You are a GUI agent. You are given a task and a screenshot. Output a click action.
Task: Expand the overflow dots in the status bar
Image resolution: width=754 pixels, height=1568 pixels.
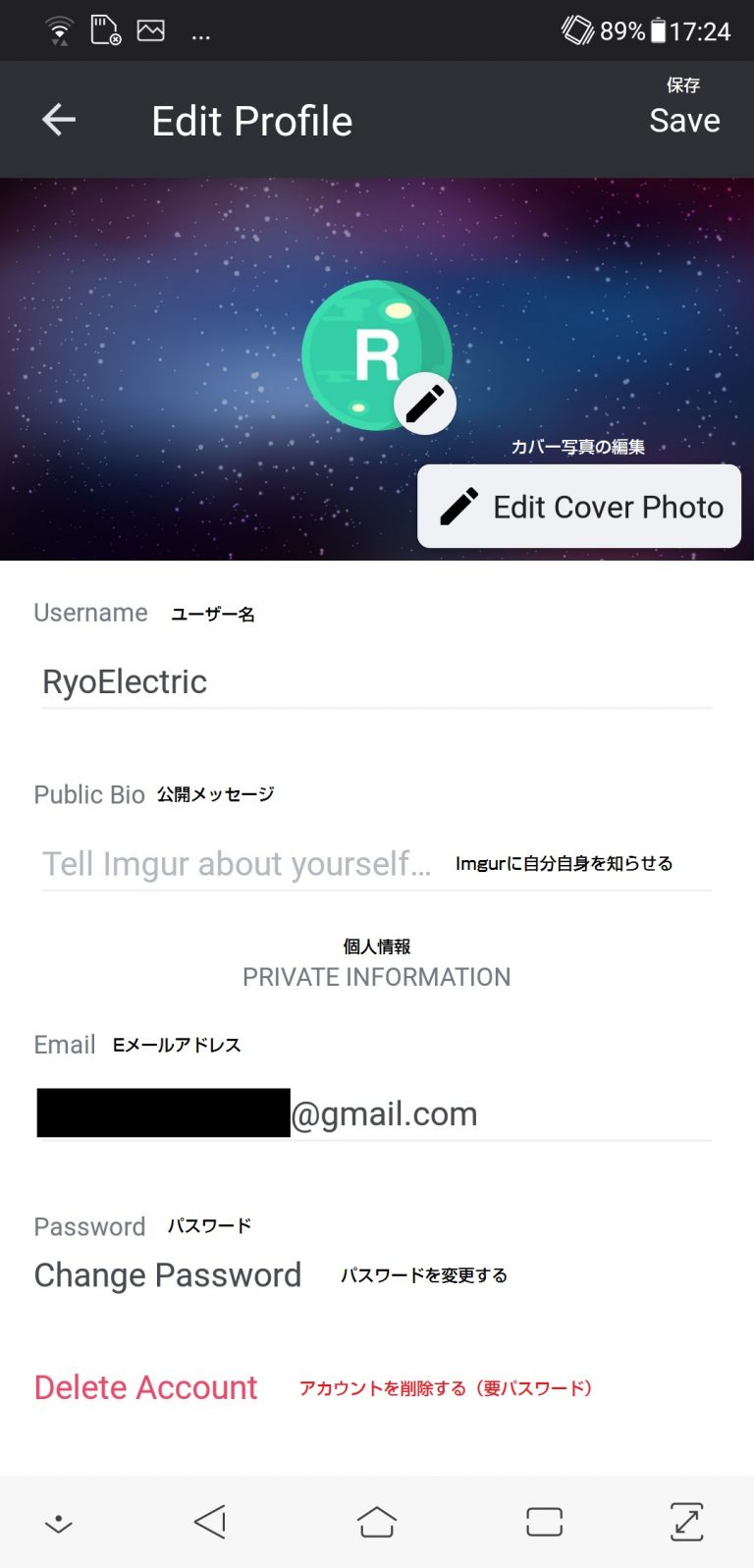pos(201,34)
